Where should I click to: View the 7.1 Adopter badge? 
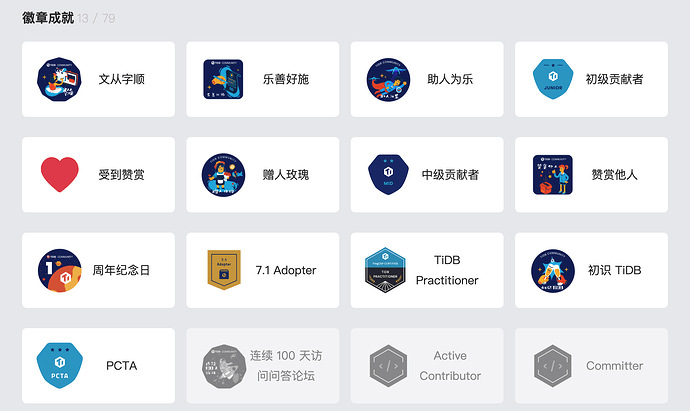262,270
